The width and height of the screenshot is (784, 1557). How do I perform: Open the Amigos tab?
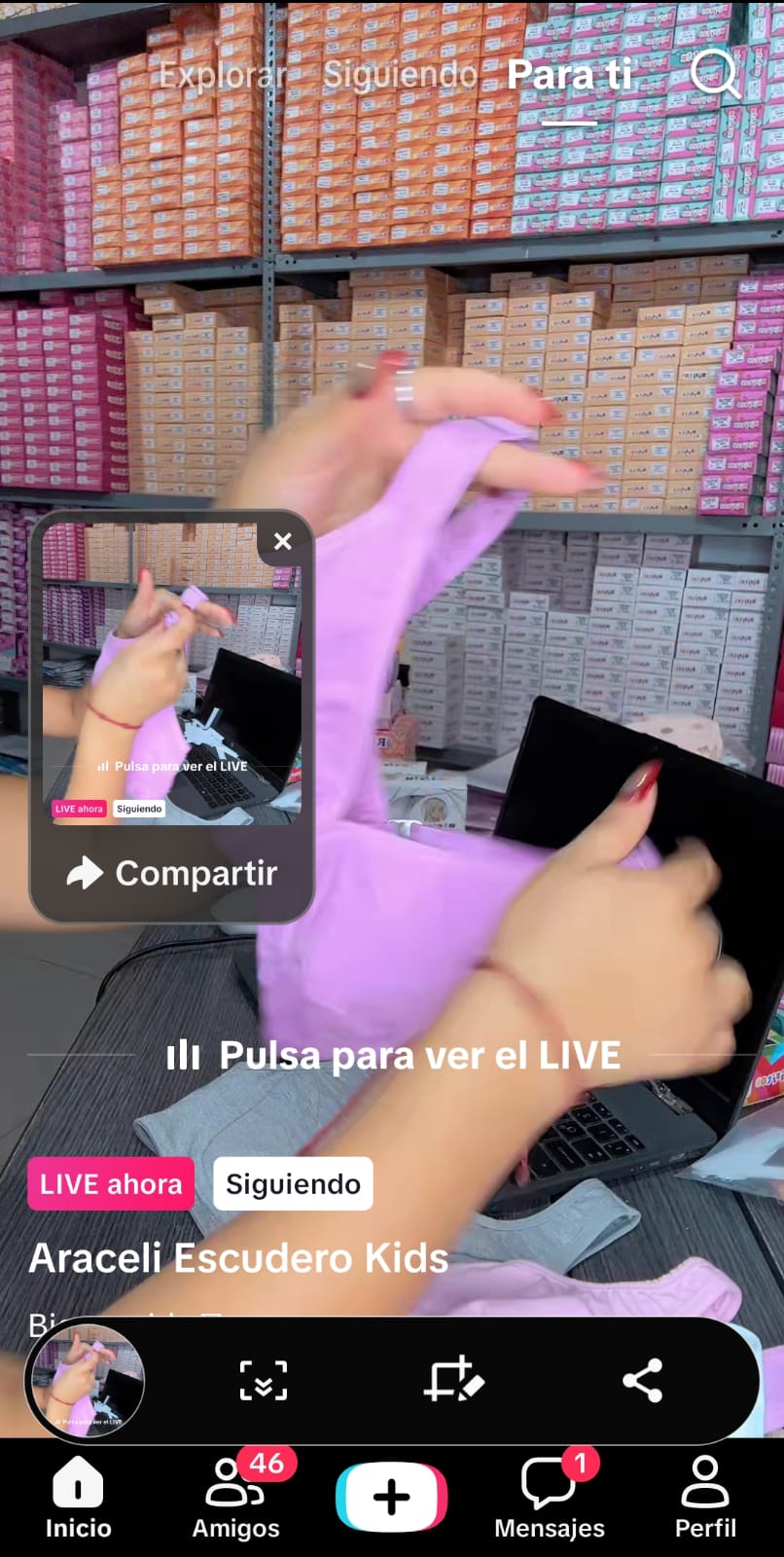pyautogui.click(x=235, y=1499)
